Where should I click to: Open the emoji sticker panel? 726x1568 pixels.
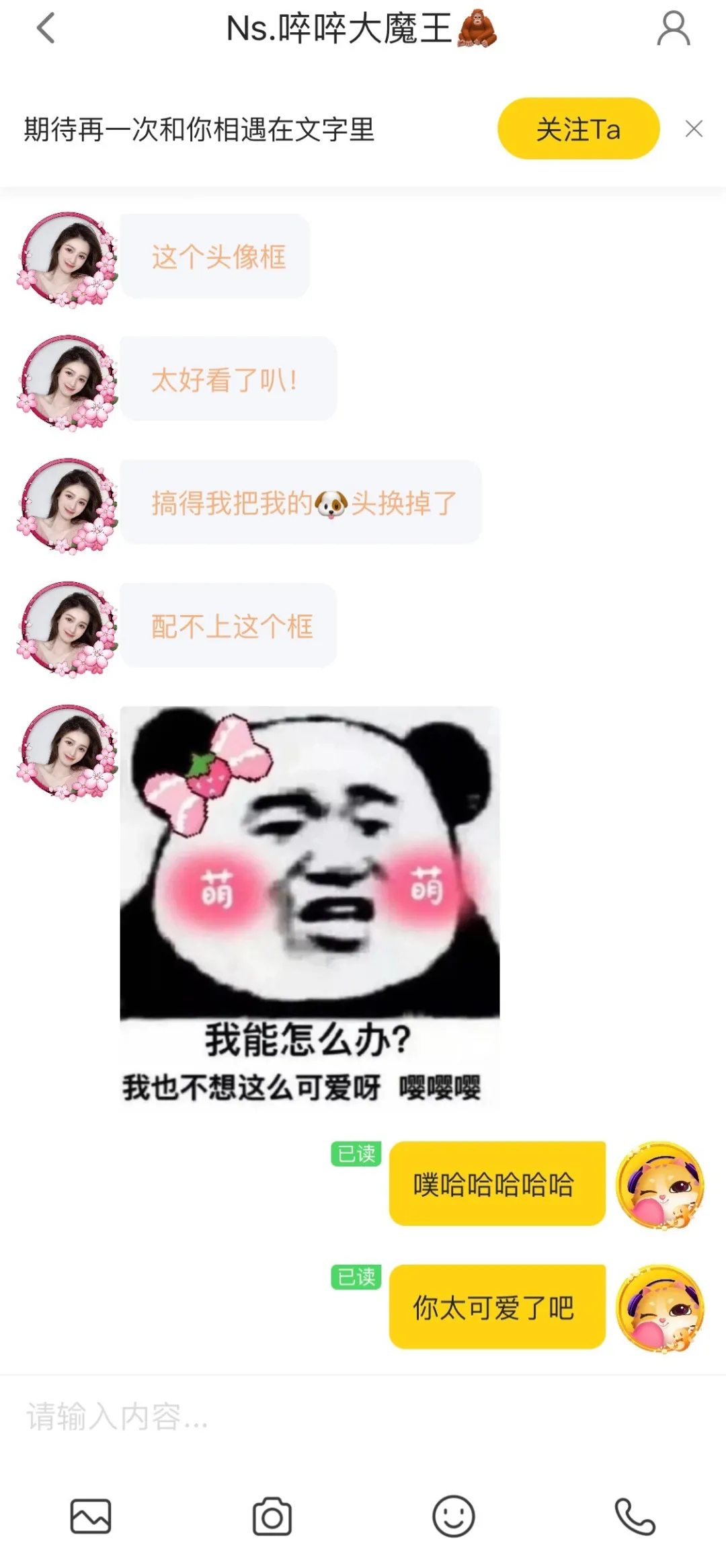pyautogui.click(x=453, y=1517)
